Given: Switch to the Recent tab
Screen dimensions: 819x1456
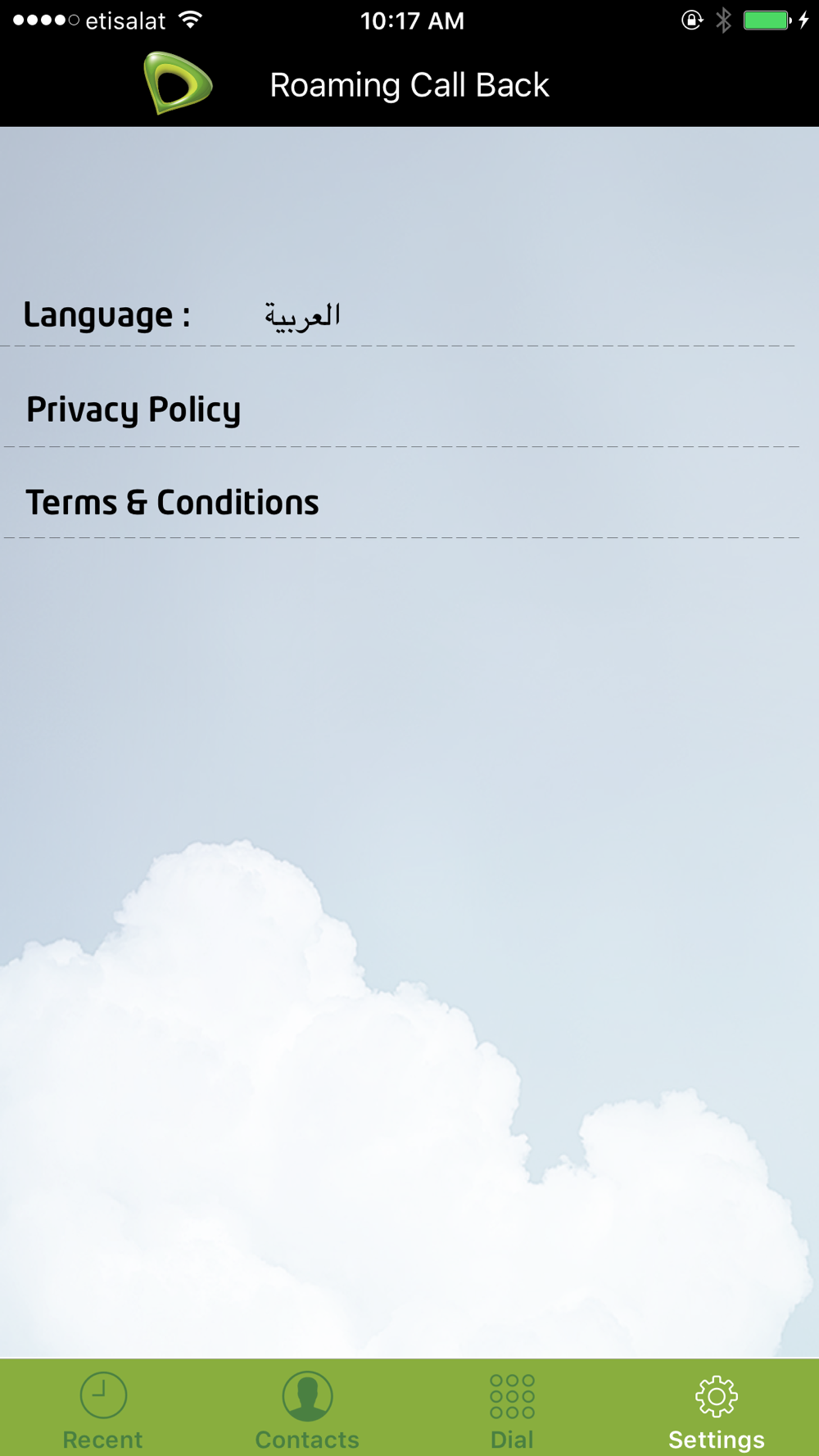Looking at the screenshot, I should 102,1410.
